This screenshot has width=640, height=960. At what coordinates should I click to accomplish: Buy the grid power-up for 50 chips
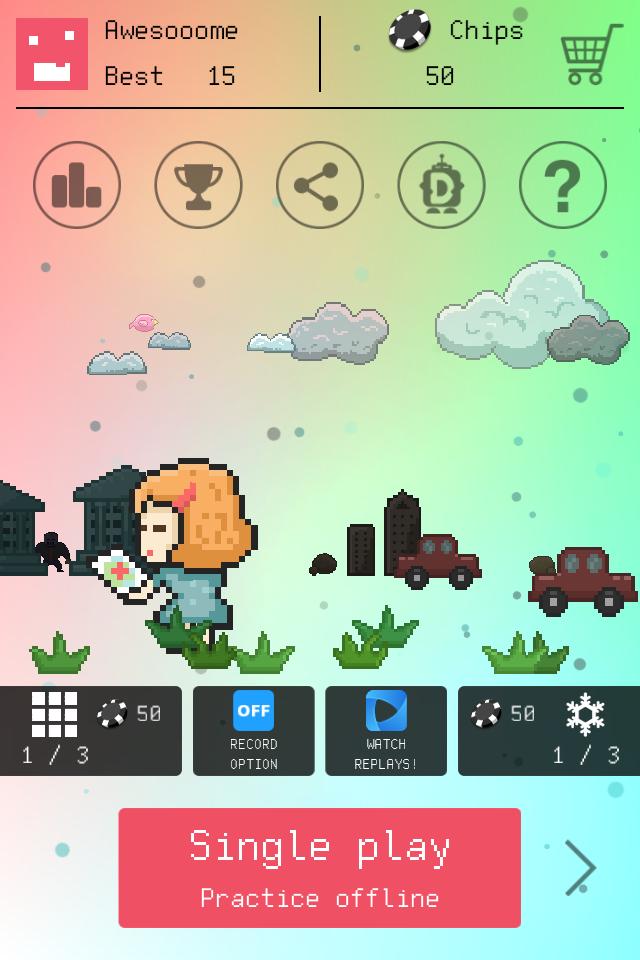pos(91,731)
